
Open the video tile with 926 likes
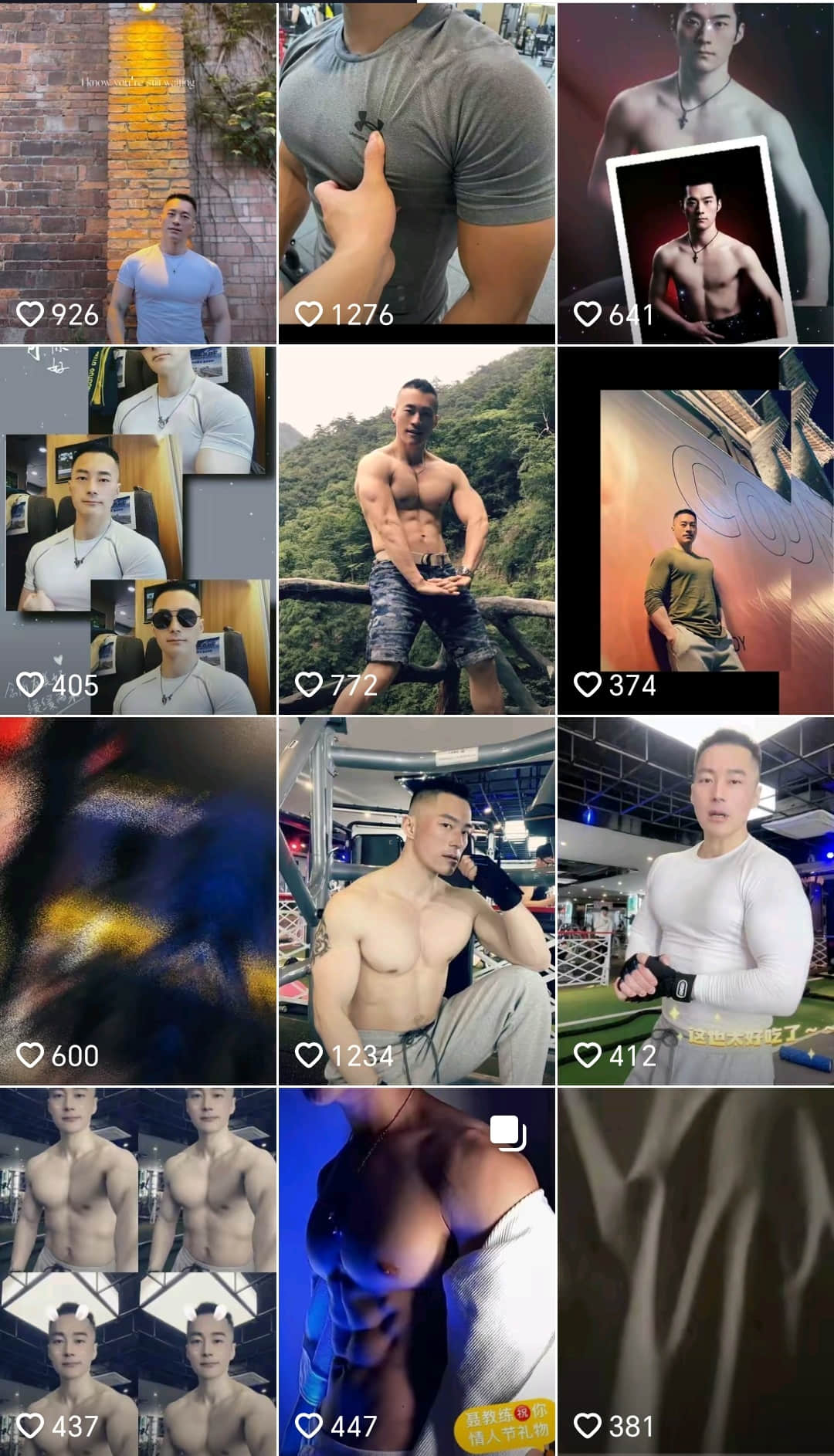click(x=138, y=174)
